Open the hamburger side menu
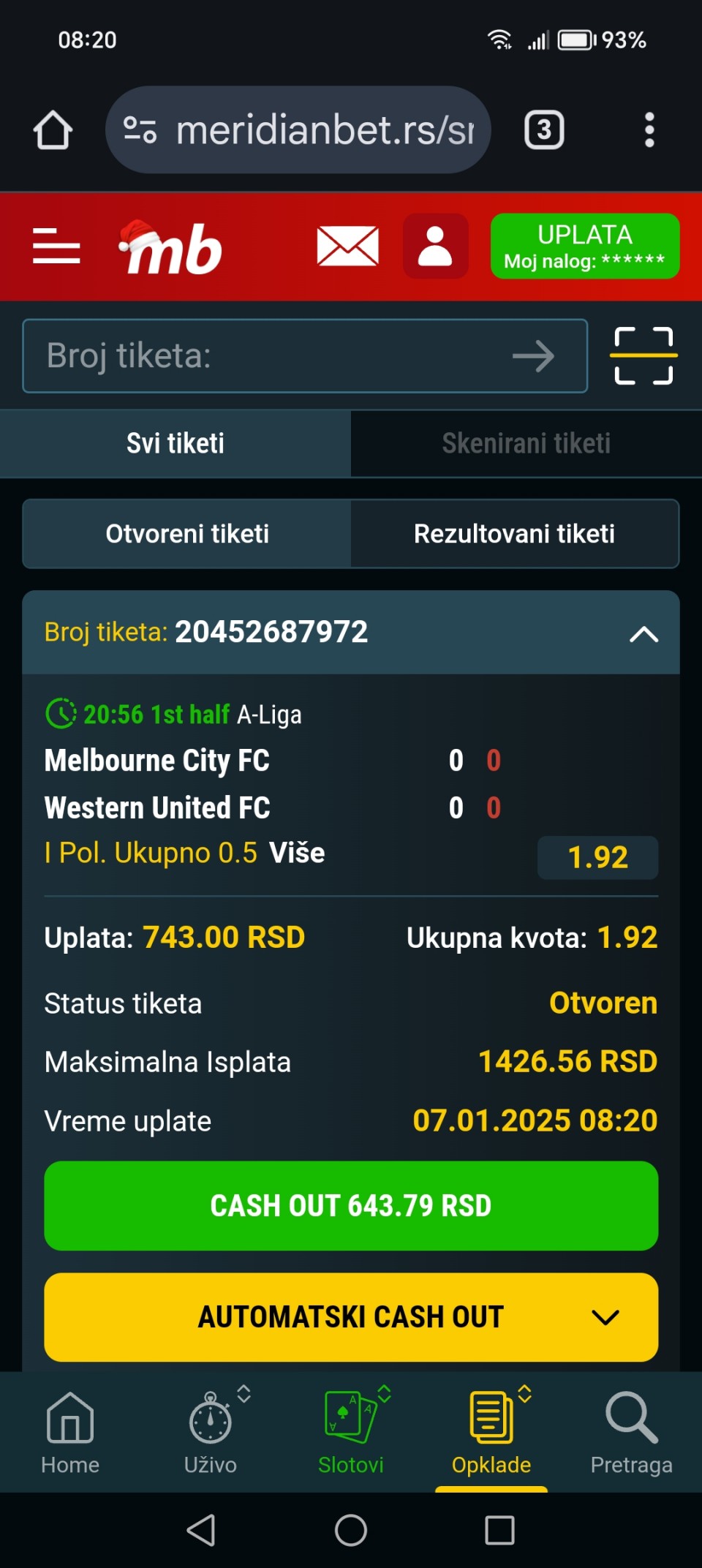The width and height of the screenshot is (702, 1568). click(x=56, y=246)
